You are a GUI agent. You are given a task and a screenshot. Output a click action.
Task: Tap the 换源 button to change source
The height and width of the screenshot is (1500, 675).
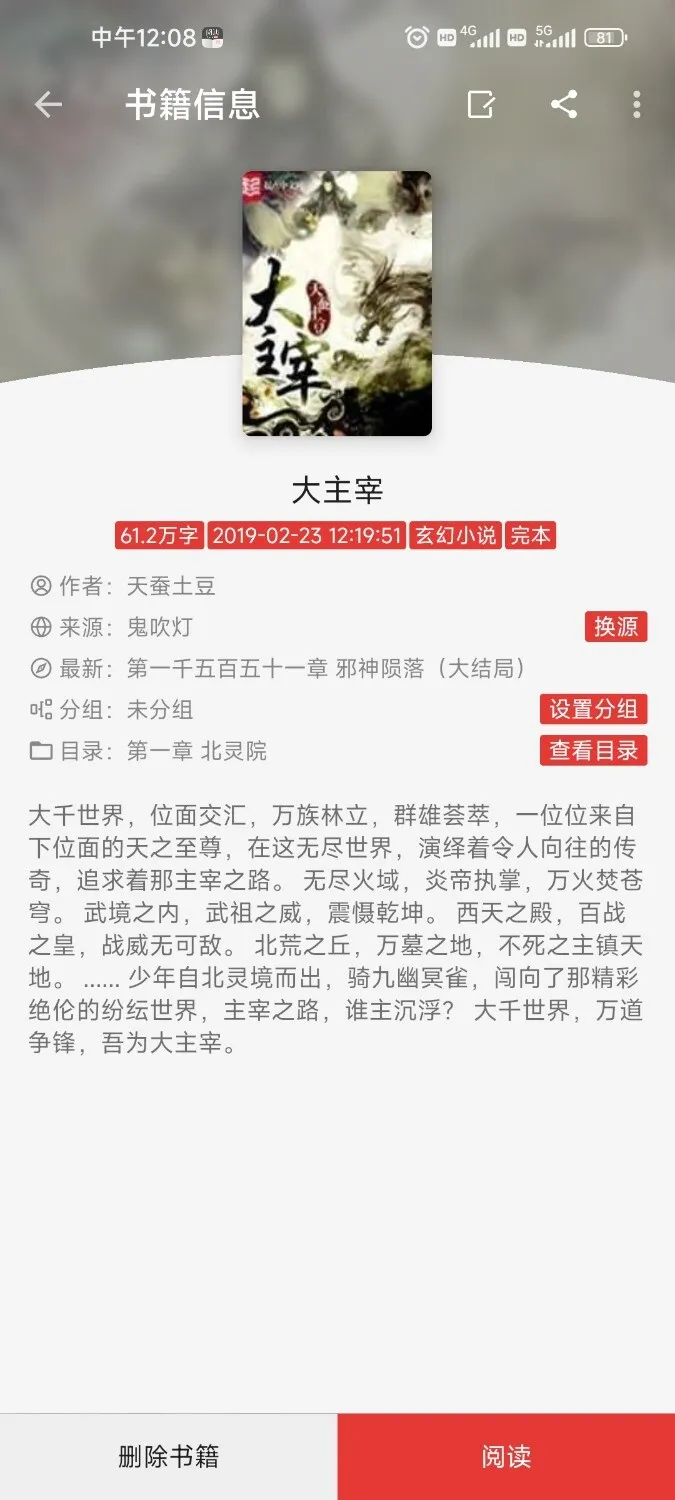(x=615, y=627)
